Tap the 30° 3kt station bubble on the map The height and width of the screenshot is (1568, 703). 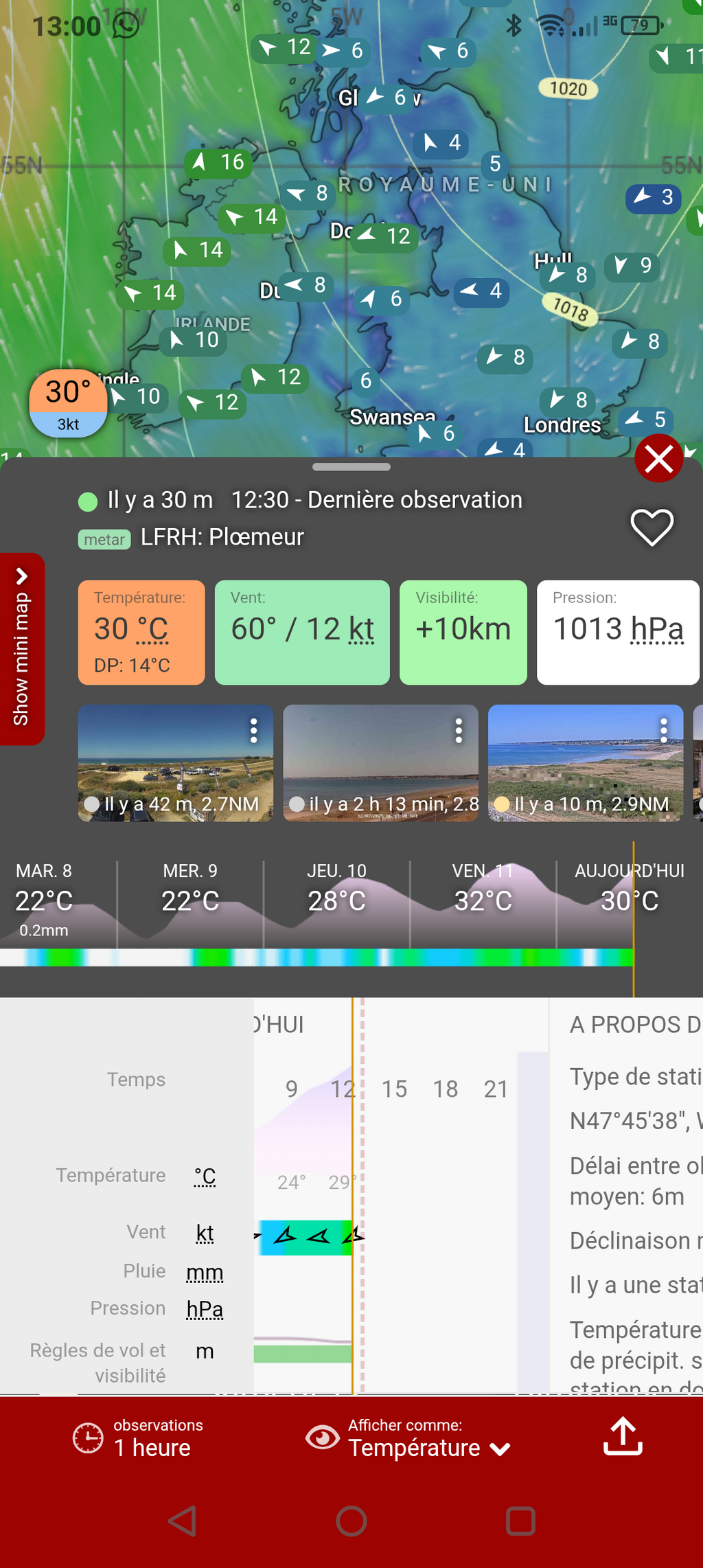[x=68, y=403]
